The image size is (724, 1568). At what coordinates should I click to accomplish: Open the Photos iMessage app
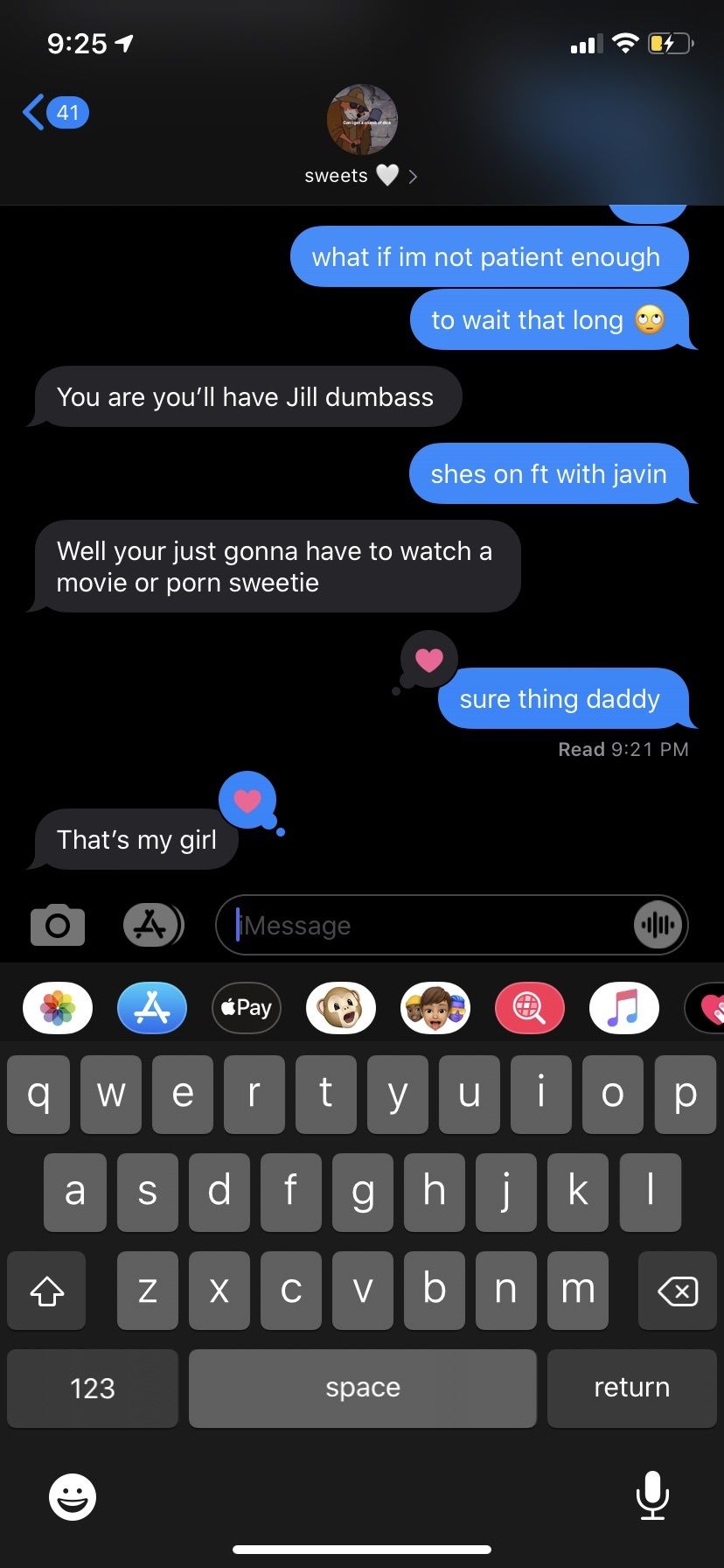coord(58,1008)
